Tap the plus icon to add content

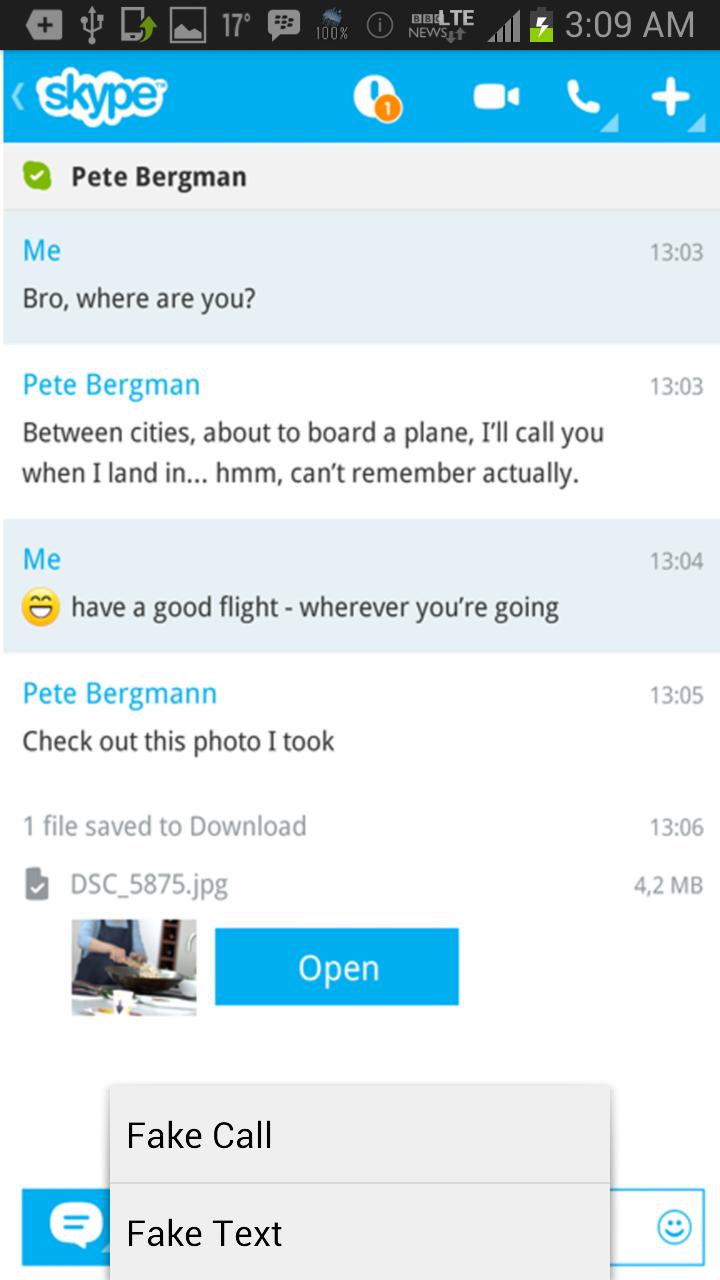[671, 96]
